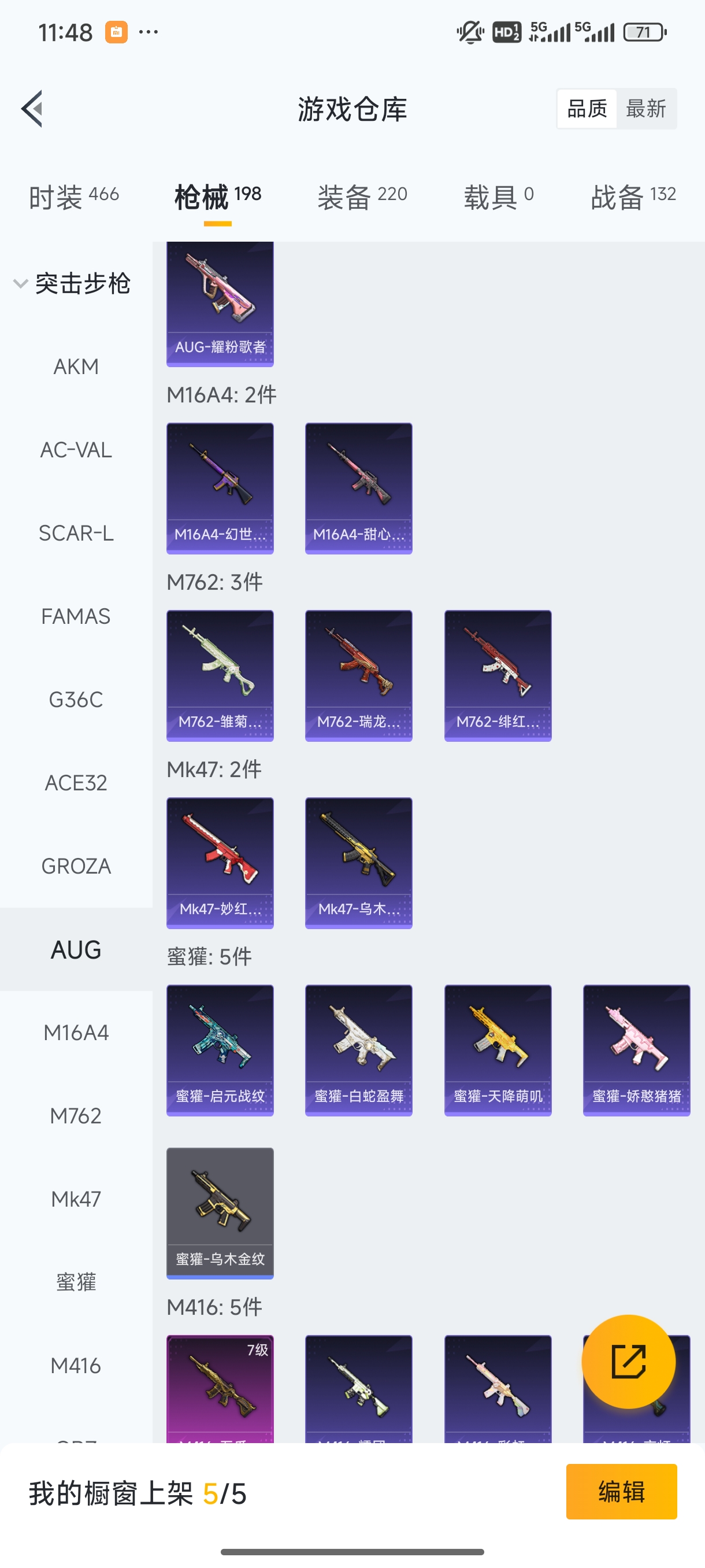The width and height of the screenshot is (705, 1568).
Task: Go back using the top-left arrow
Action: (x=32, y=109)
